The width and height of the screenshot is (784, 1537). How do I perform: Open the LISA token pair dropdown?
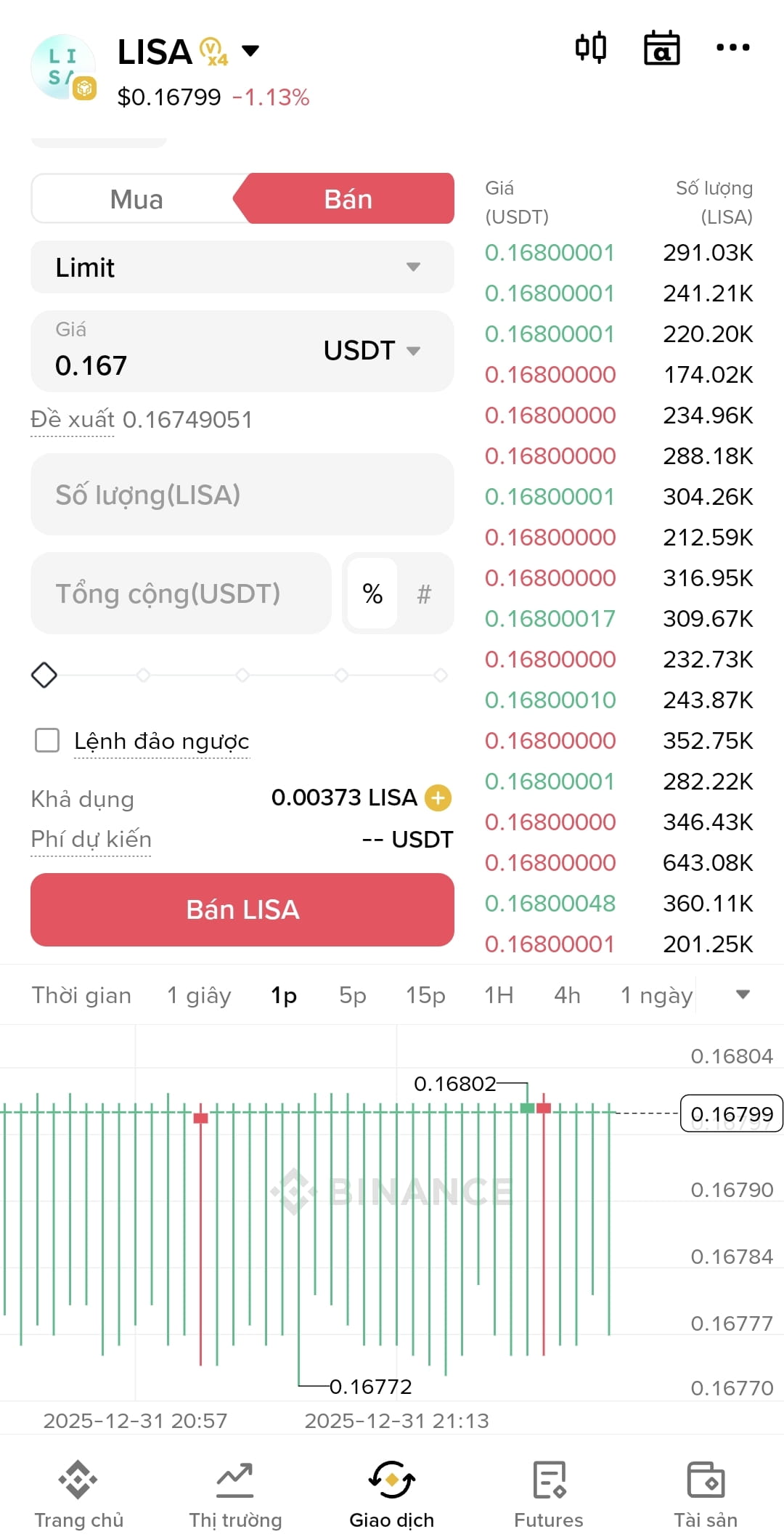click(250, 51)
